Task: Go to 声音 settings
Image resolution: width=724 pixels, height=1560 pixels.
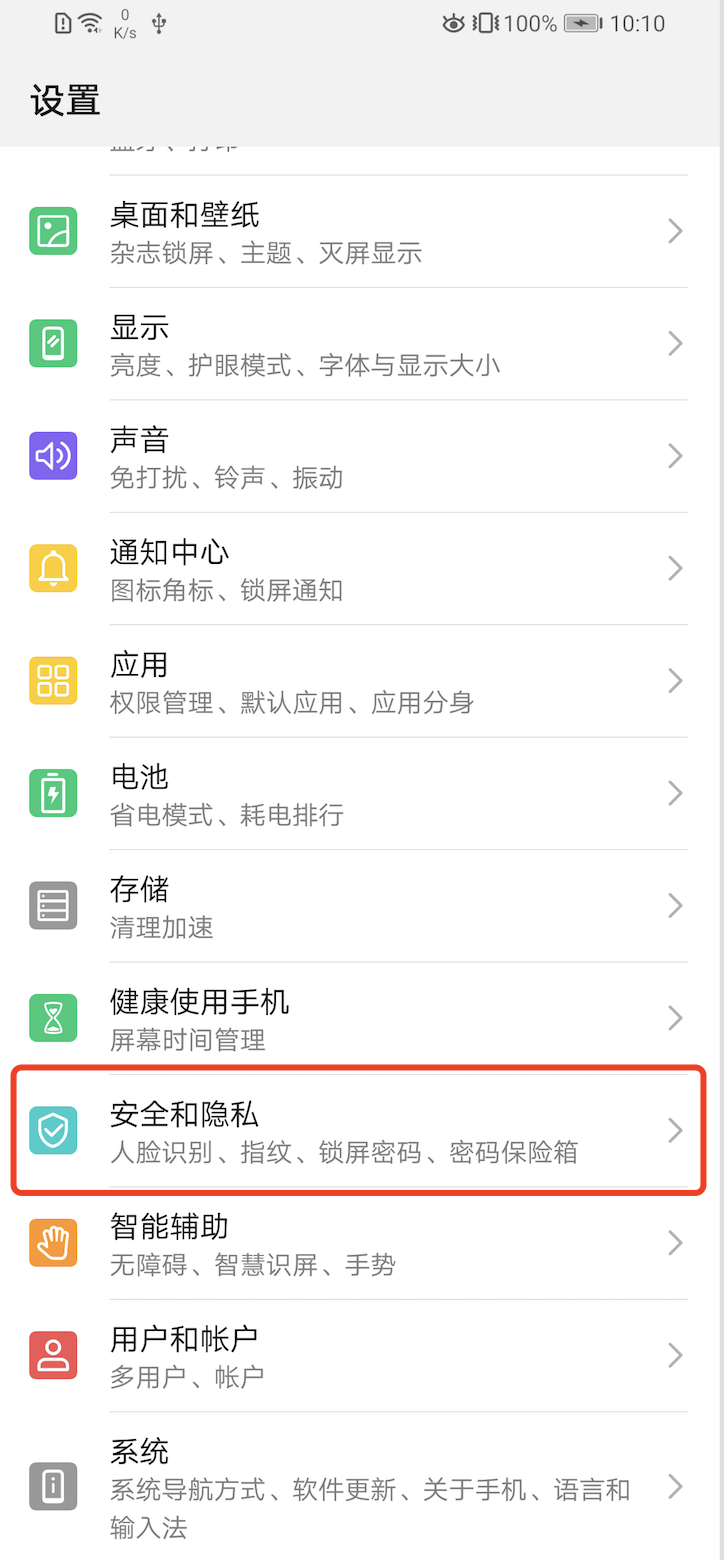Action: (362, 457)
